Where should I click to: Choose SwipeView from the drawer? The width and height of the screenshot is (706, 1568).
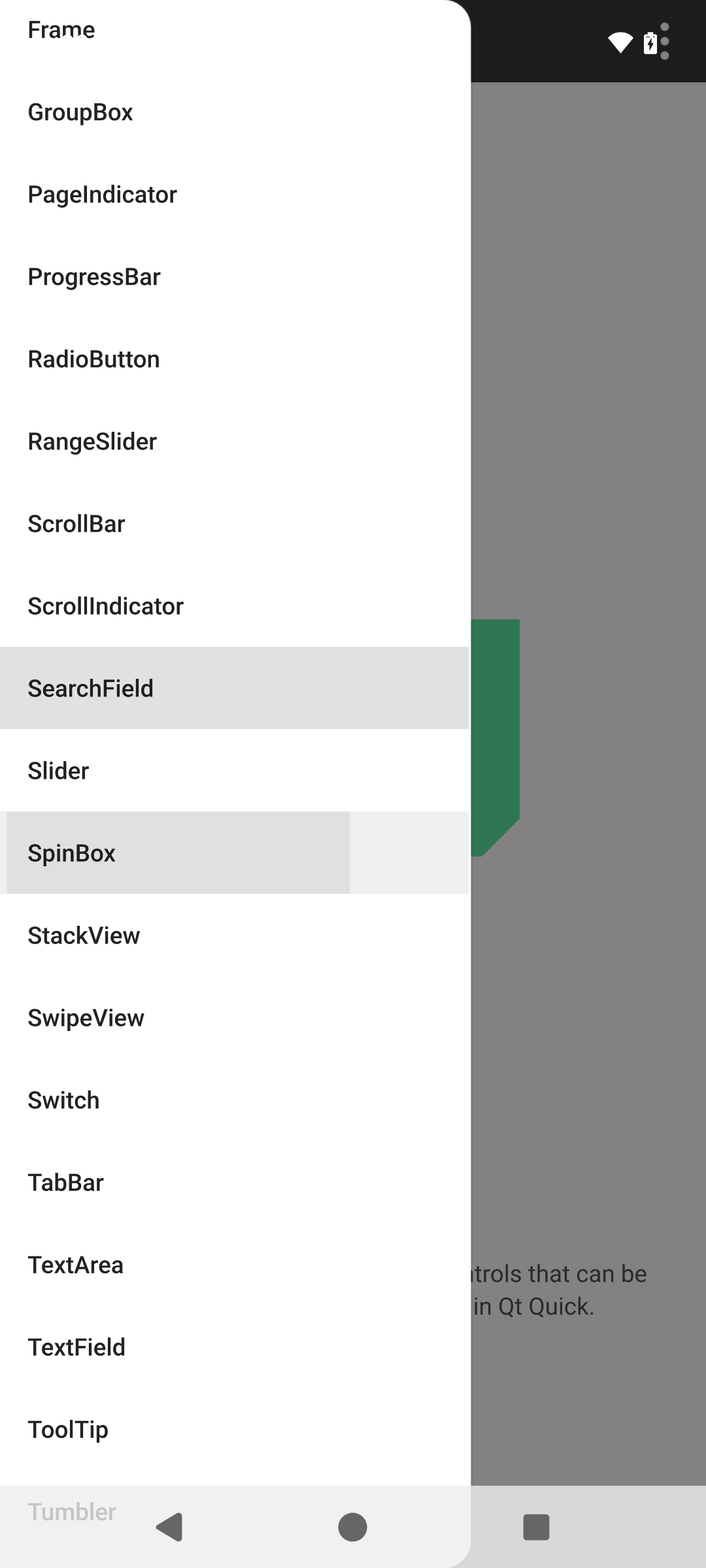click(x=234, y=1018)
